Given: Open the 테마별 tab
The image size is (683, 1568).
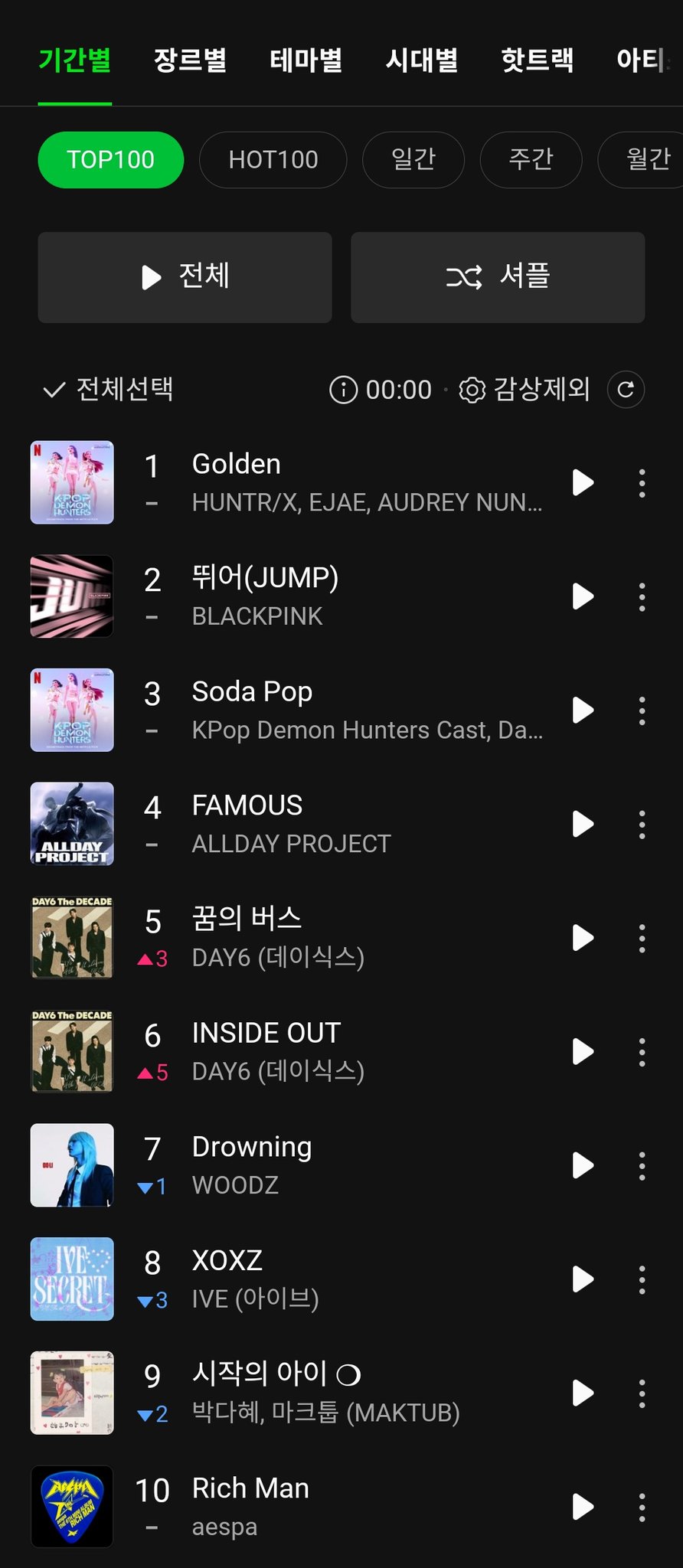Looking at the screenshot, I should point(306,60).
